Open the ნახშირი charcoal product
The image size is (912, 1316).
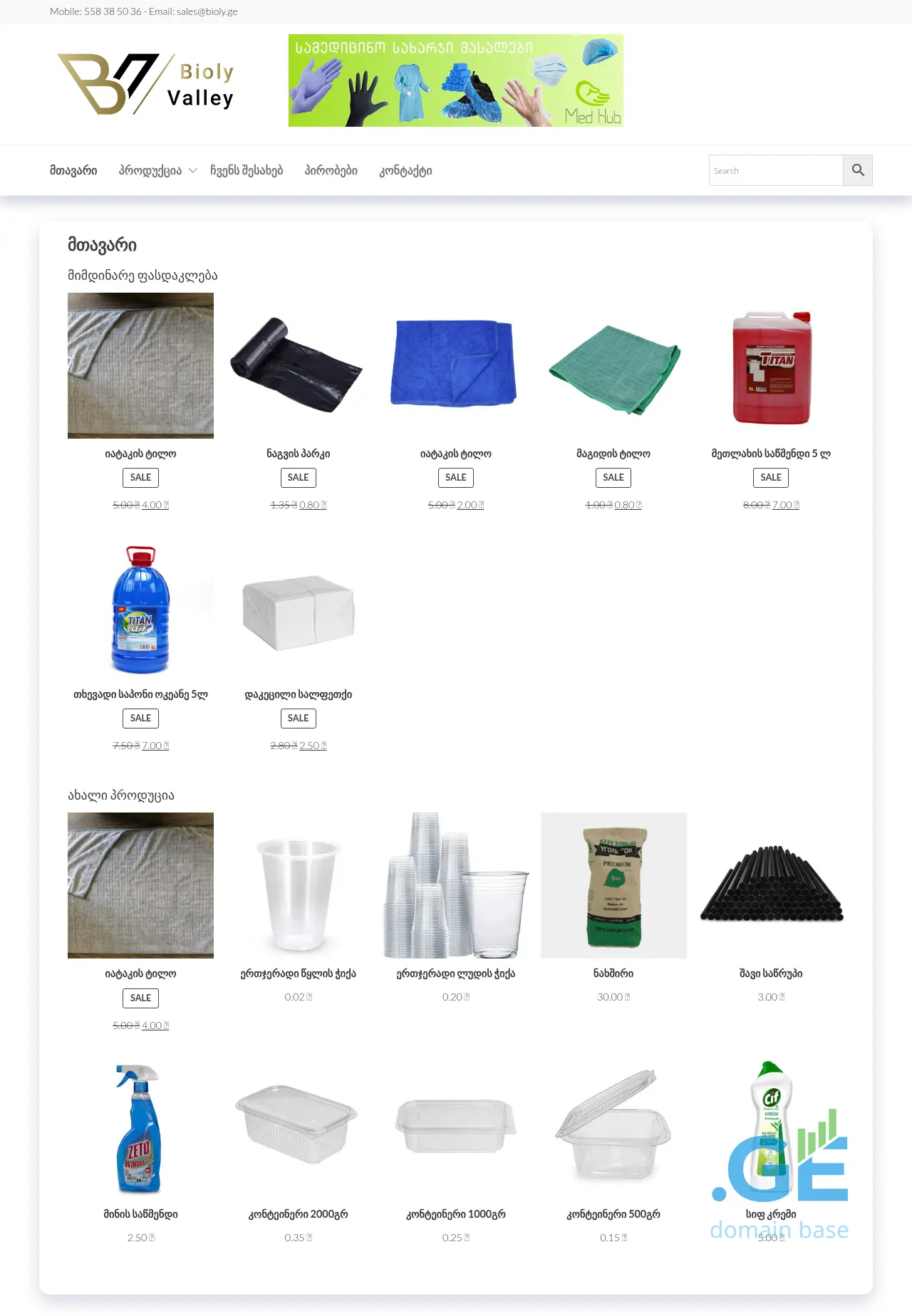coord(613,973)
